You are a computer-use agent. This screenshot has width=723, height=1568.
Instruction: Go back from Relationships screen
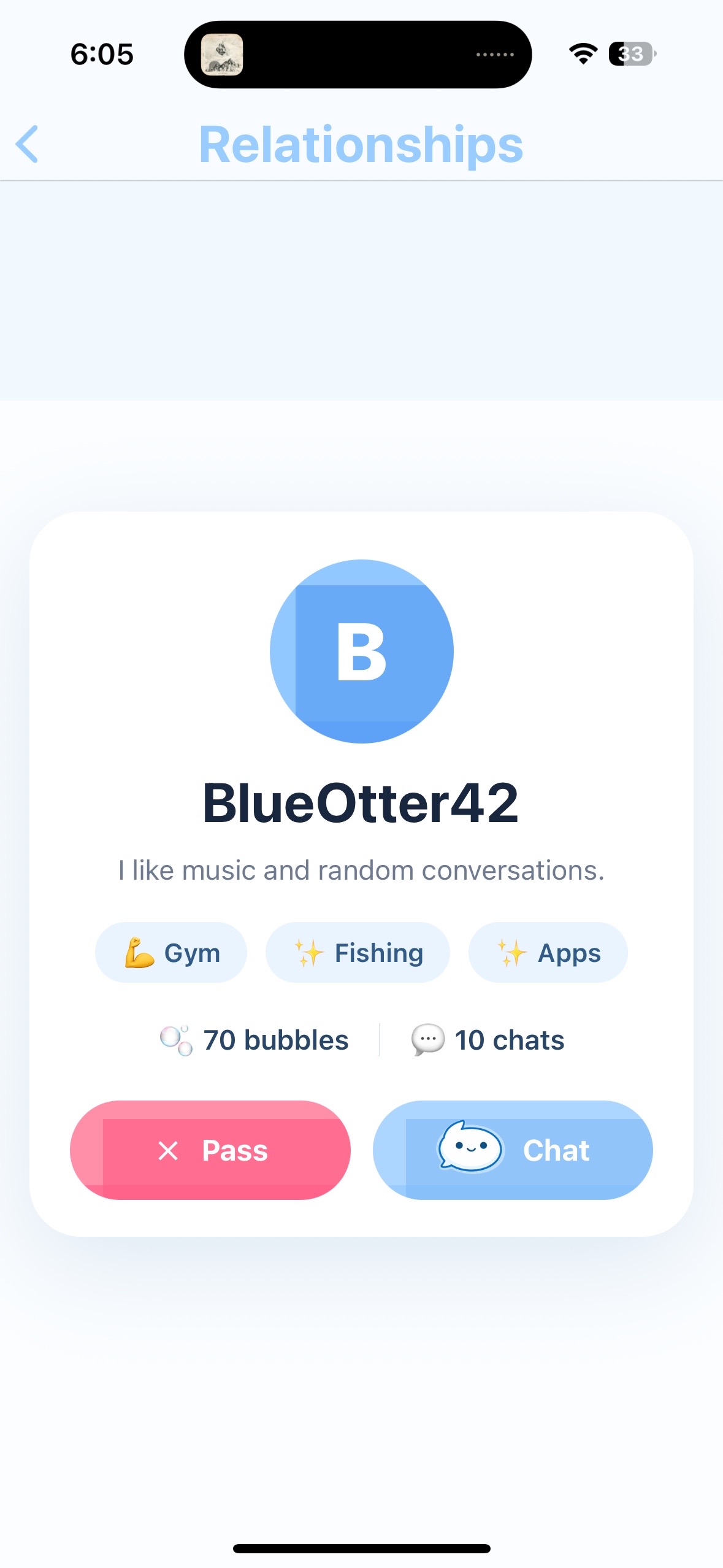[28, 145]
